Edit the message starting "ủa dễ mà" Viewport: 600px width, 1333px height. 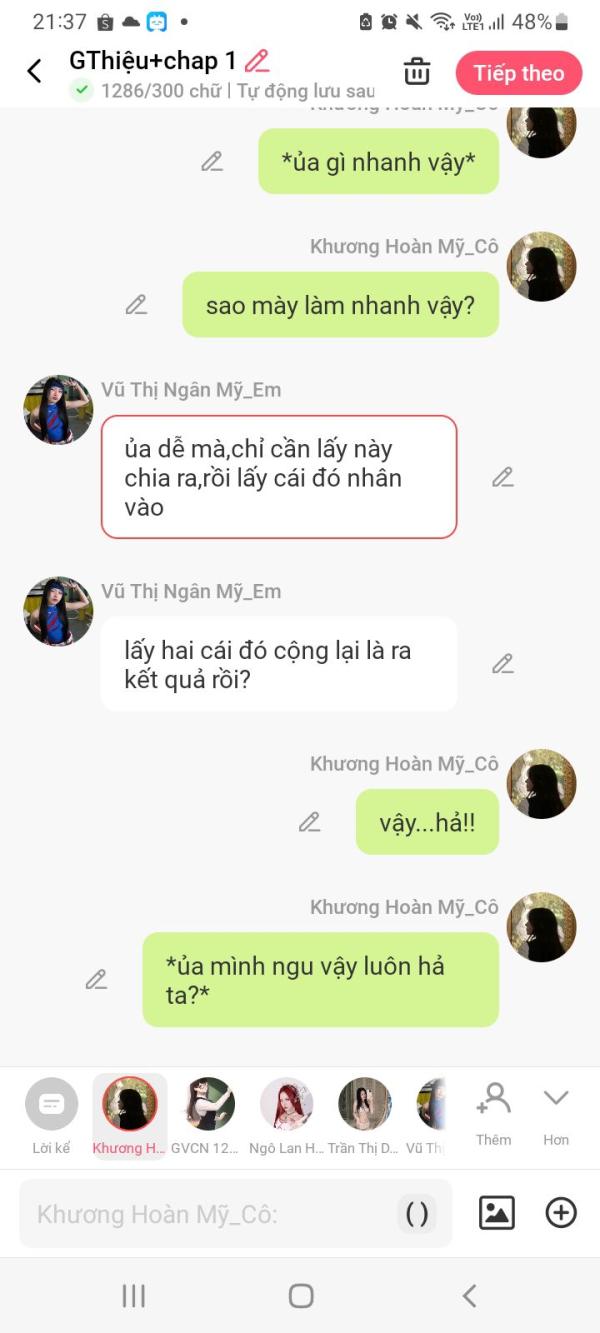click(502, 478)
